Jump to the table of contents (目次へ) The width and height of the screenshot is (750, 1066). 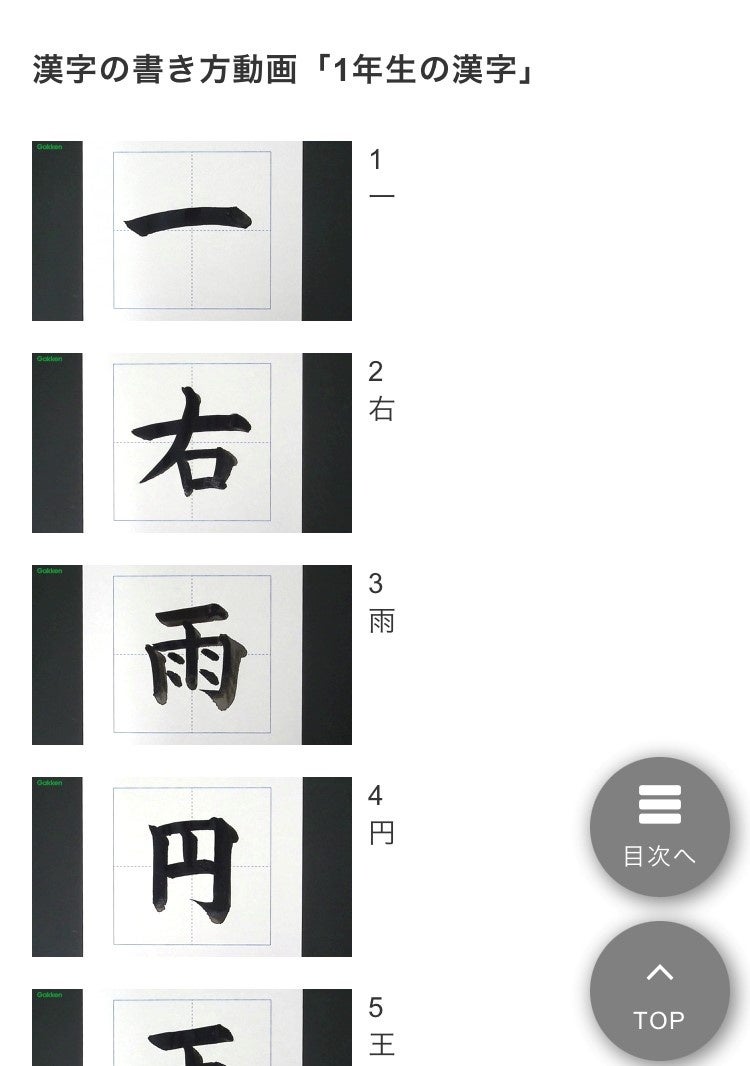(x=660, y=827)
